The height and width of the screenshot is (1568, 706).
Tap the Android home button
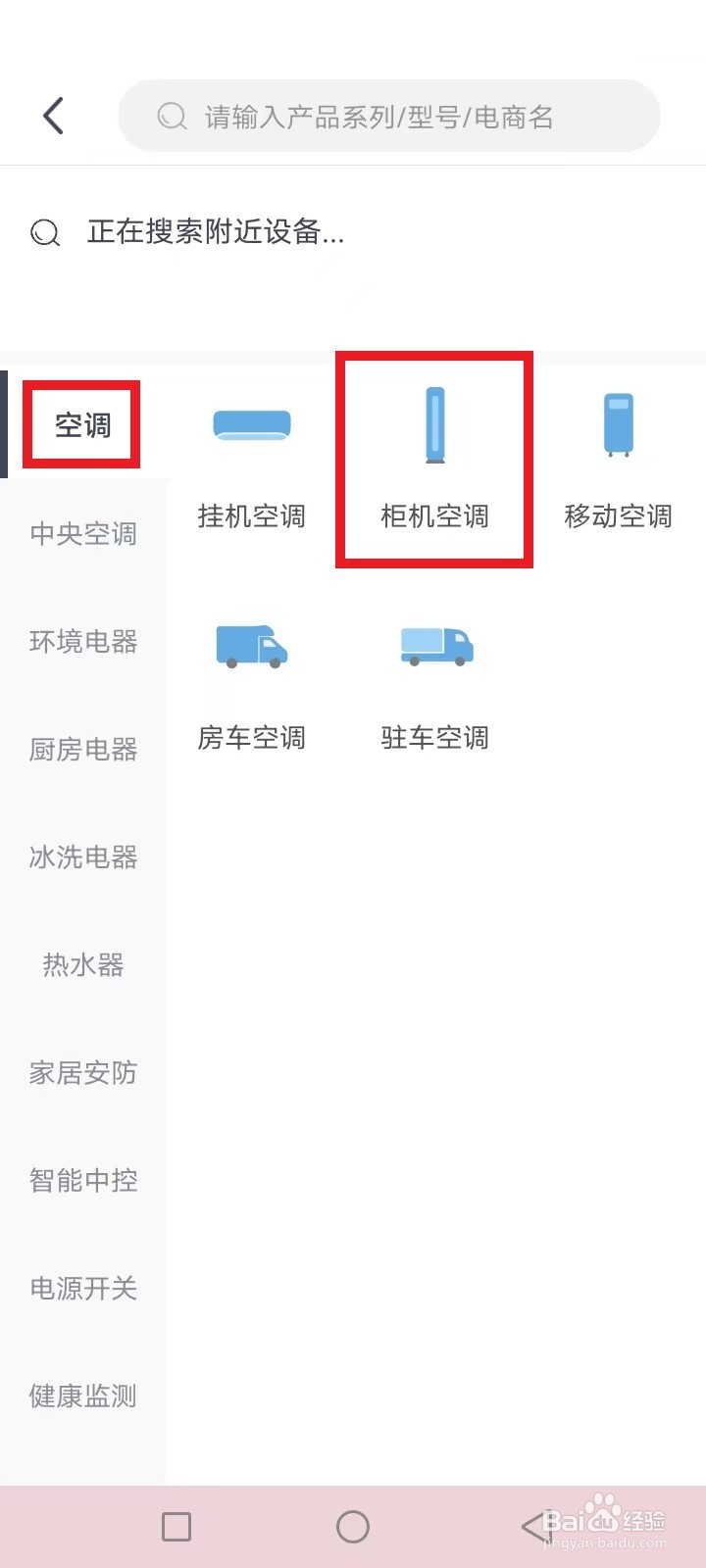(353, 1526)
